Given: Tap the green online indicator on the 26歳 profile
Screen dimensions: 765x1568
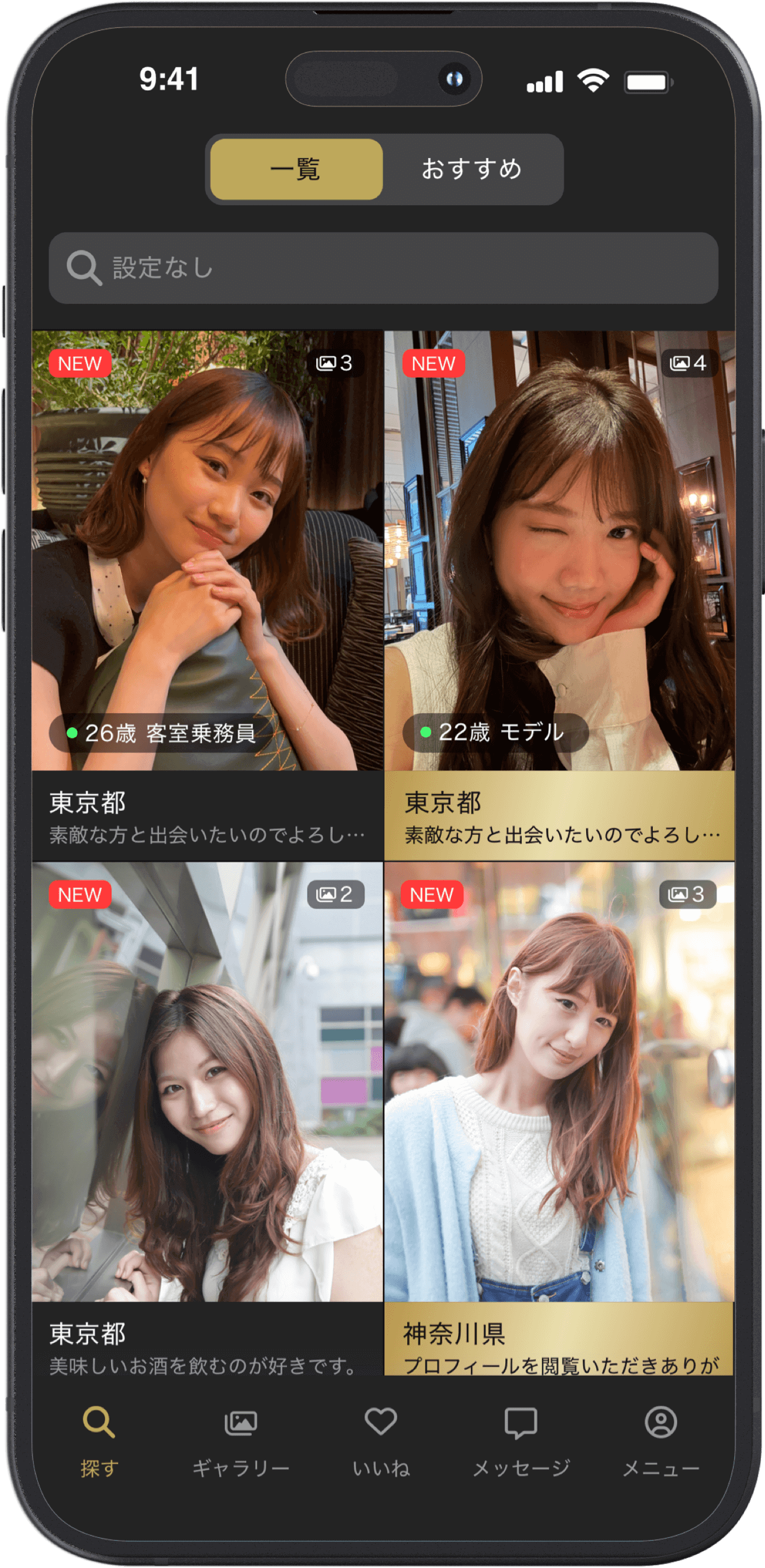Looking at the screenshot, I should pyautogui.click(x=74, y=733).
